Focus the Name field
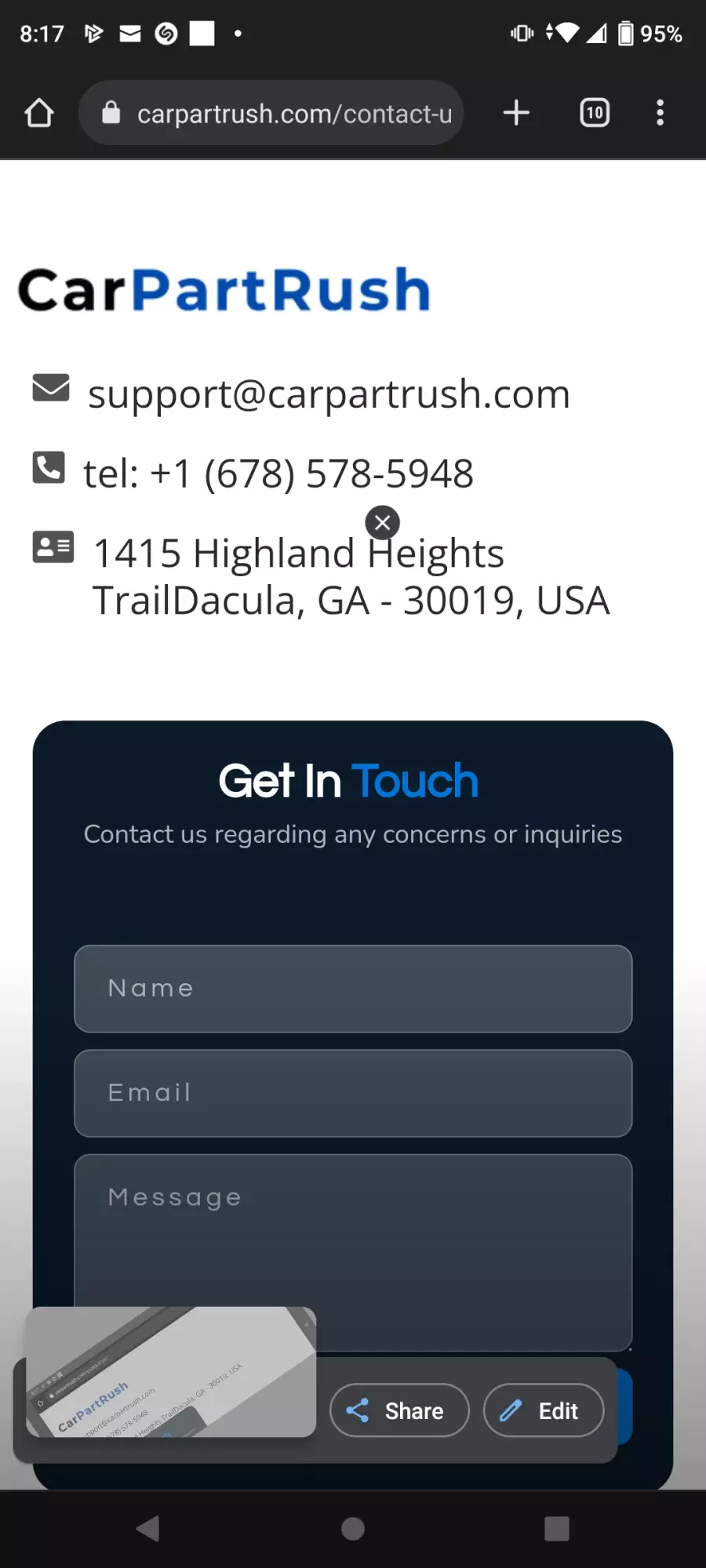Viewport: 706px width, 1568px height. pos(353,989)
